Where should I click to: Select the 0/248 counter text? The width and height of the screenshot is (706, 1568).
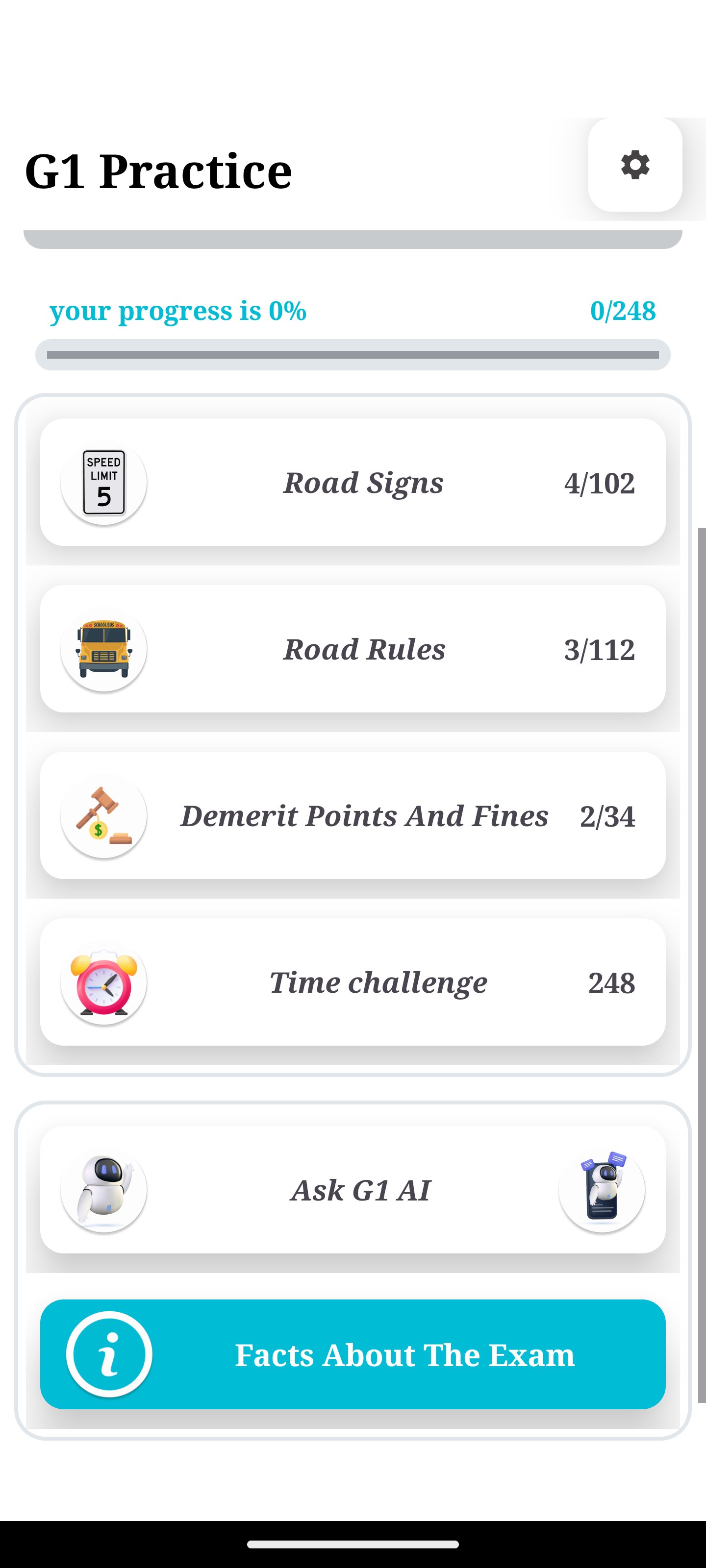pos(623,311)
